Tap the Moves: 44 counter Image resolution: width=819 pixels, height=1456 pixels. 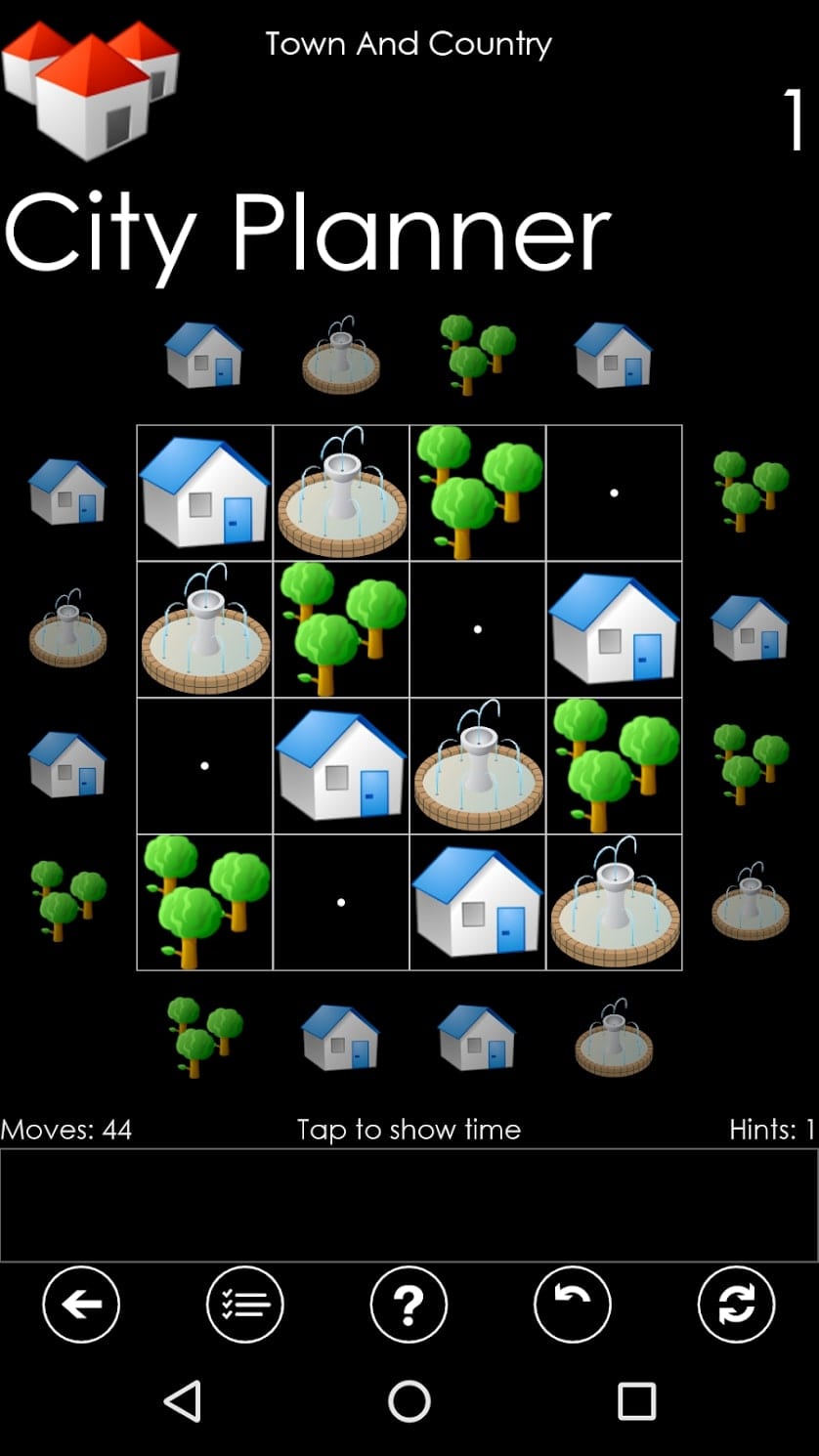(68, 1130)
